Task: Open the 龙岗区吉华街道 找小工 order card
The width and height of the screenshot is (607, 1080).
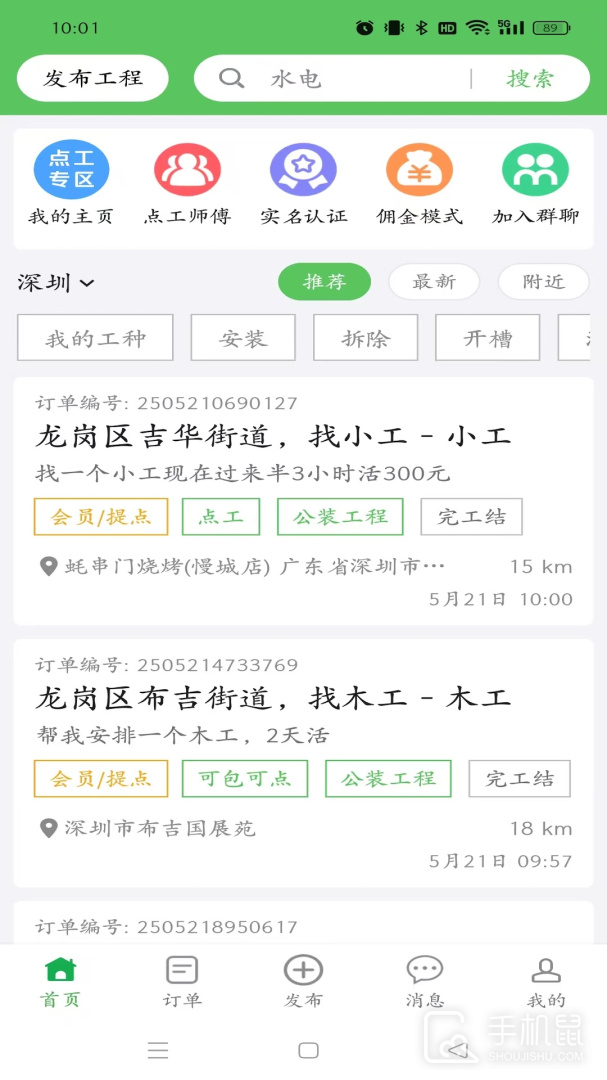Action: click(x=303, y=501)
